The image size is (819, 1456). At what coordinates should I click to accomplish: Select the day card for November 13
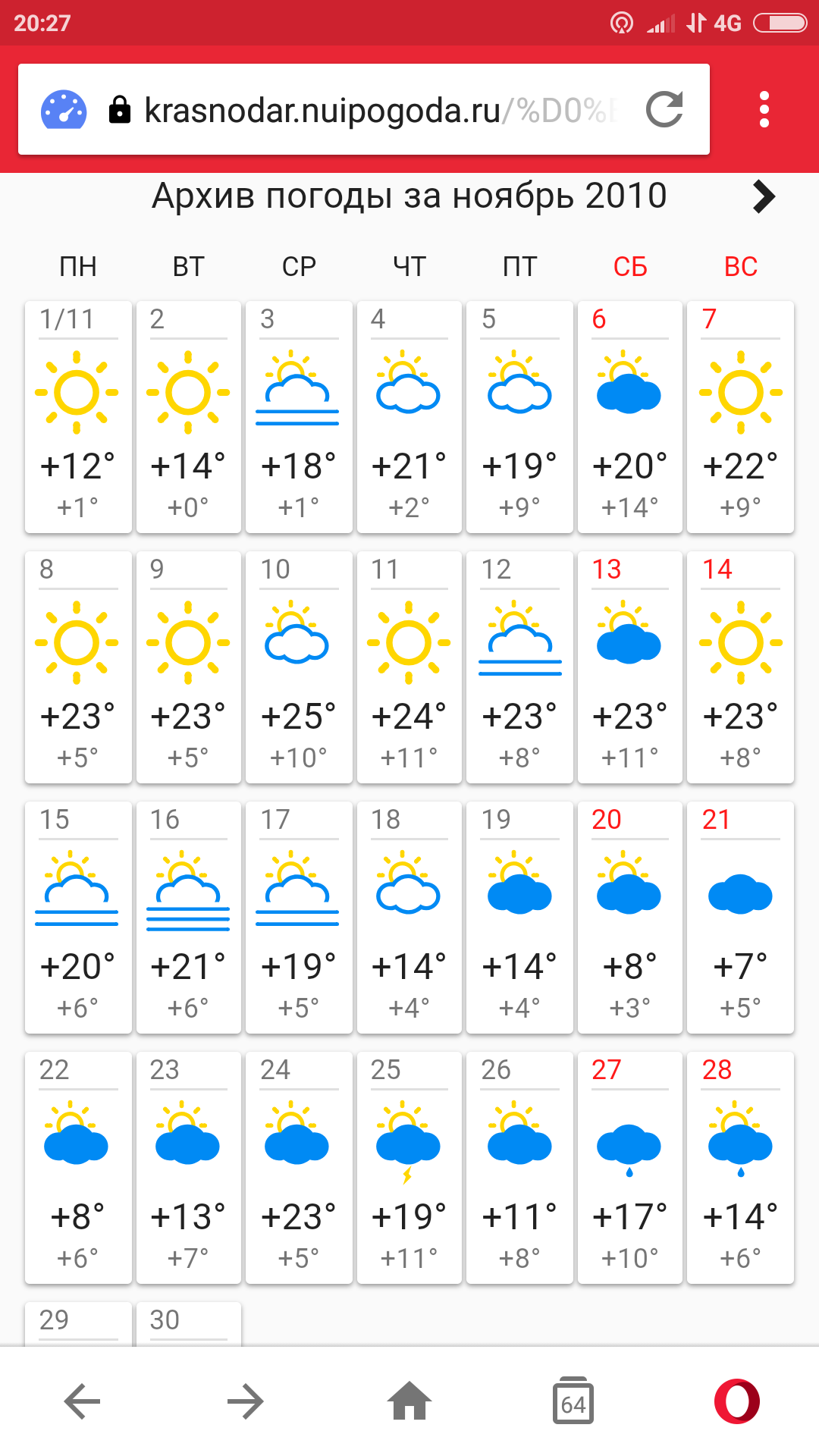coord(629,667)
